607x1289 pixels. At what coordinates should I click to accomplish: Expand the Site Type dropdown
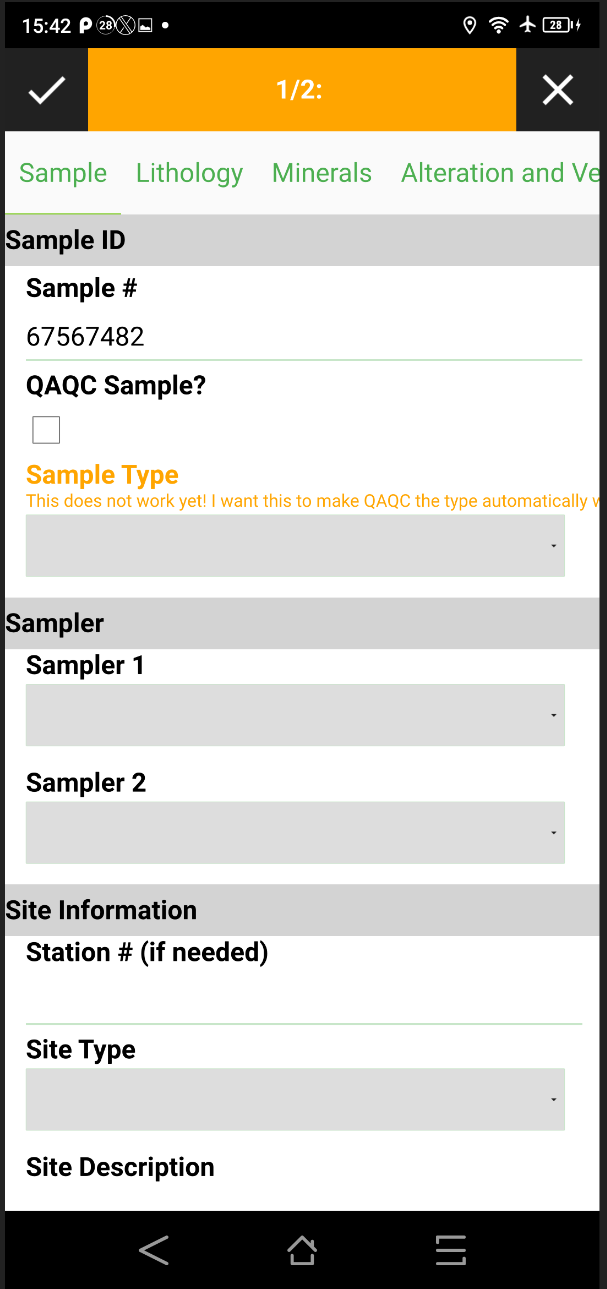(295, 1100)
